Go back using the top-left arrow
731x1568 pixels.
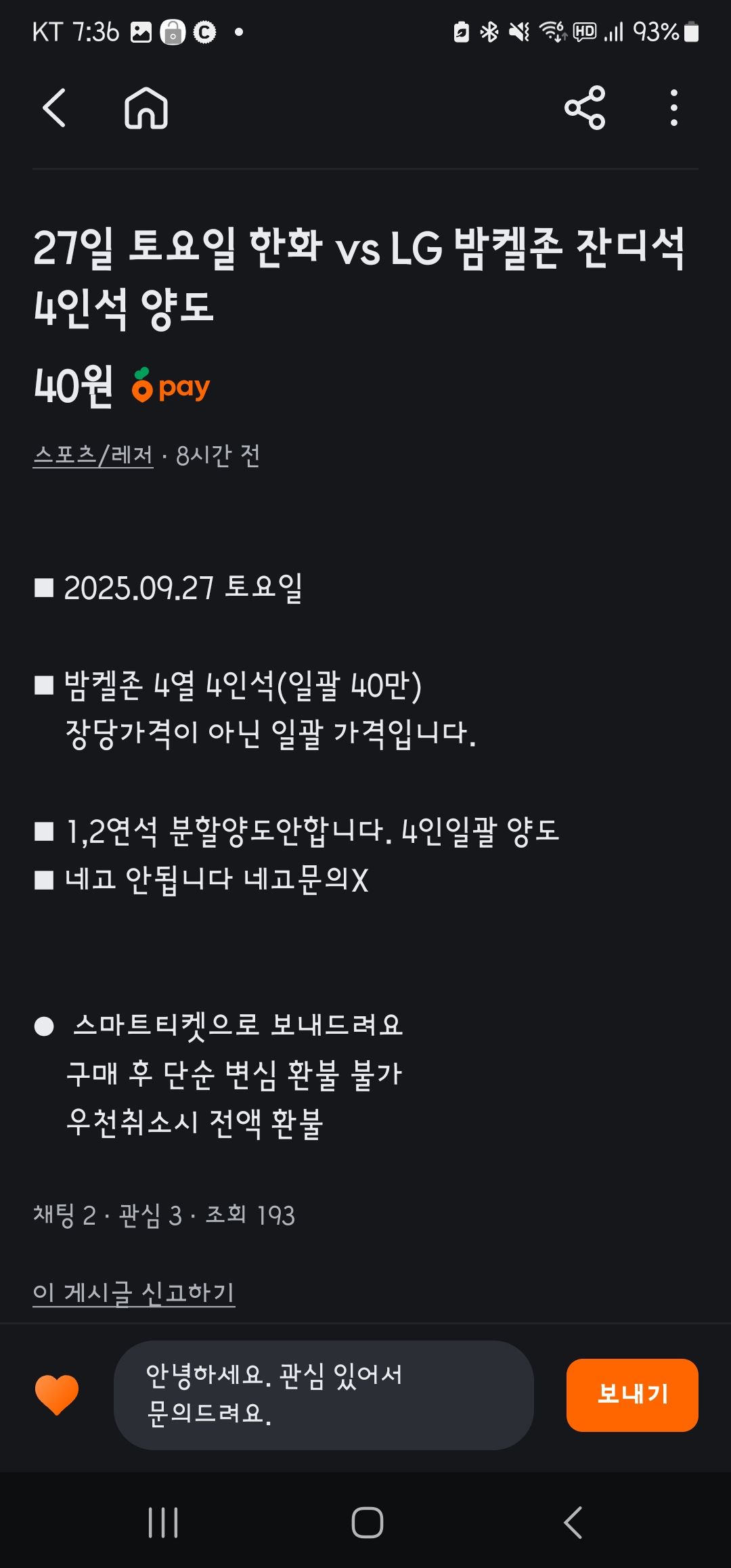click(x=54, y=108)
